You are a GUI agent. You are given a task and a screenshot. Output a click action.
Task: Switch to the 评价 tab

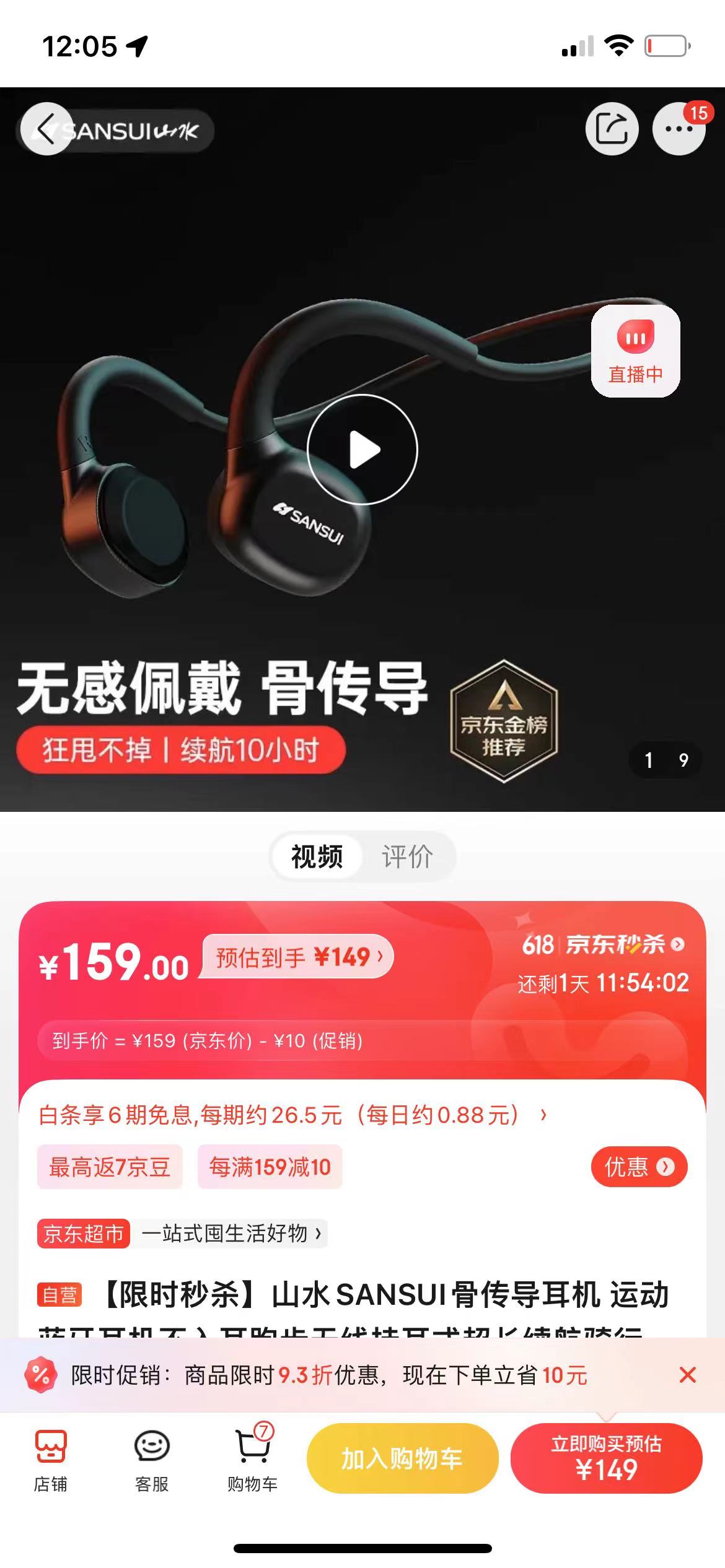coord(406,856)
